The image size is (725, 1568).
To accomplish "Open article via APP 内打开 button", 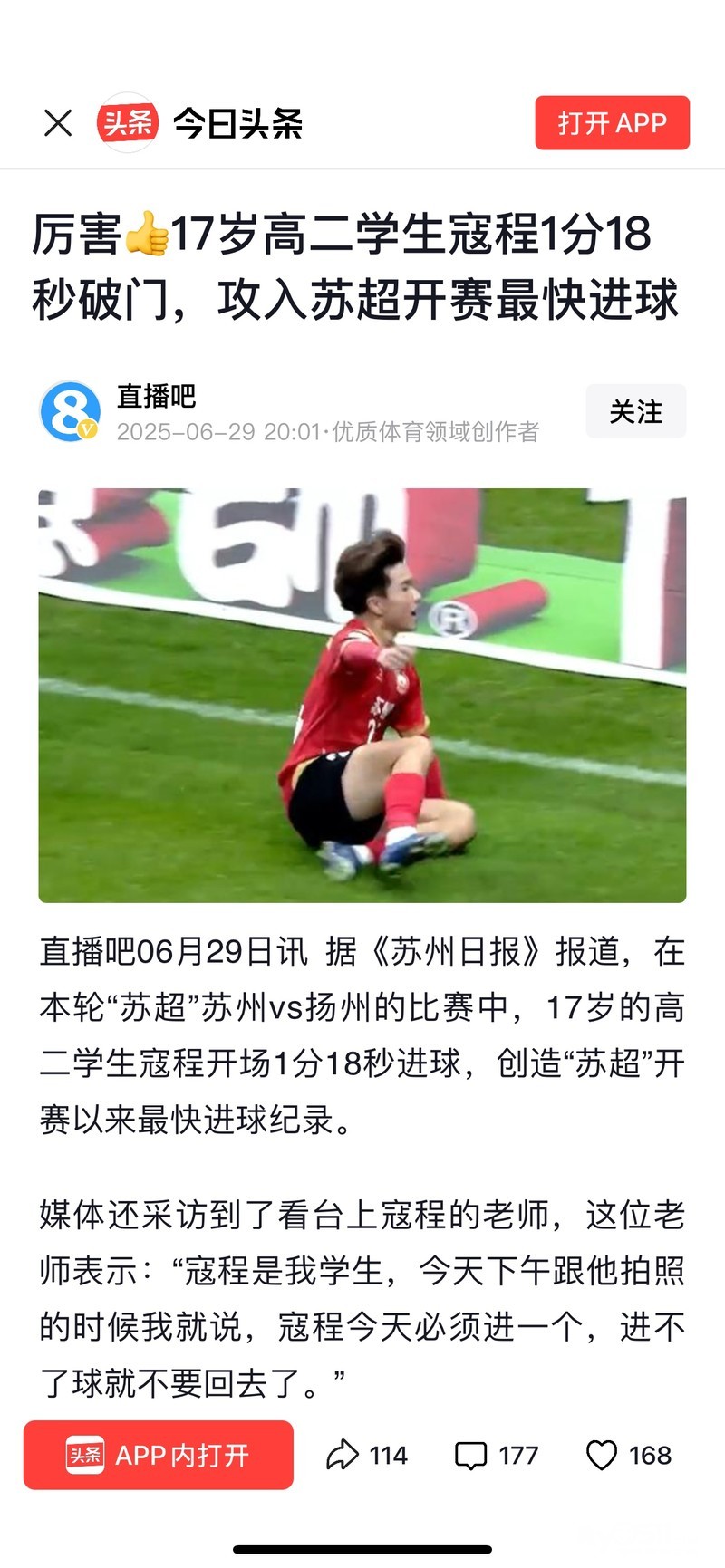I will pos(159,1455).
